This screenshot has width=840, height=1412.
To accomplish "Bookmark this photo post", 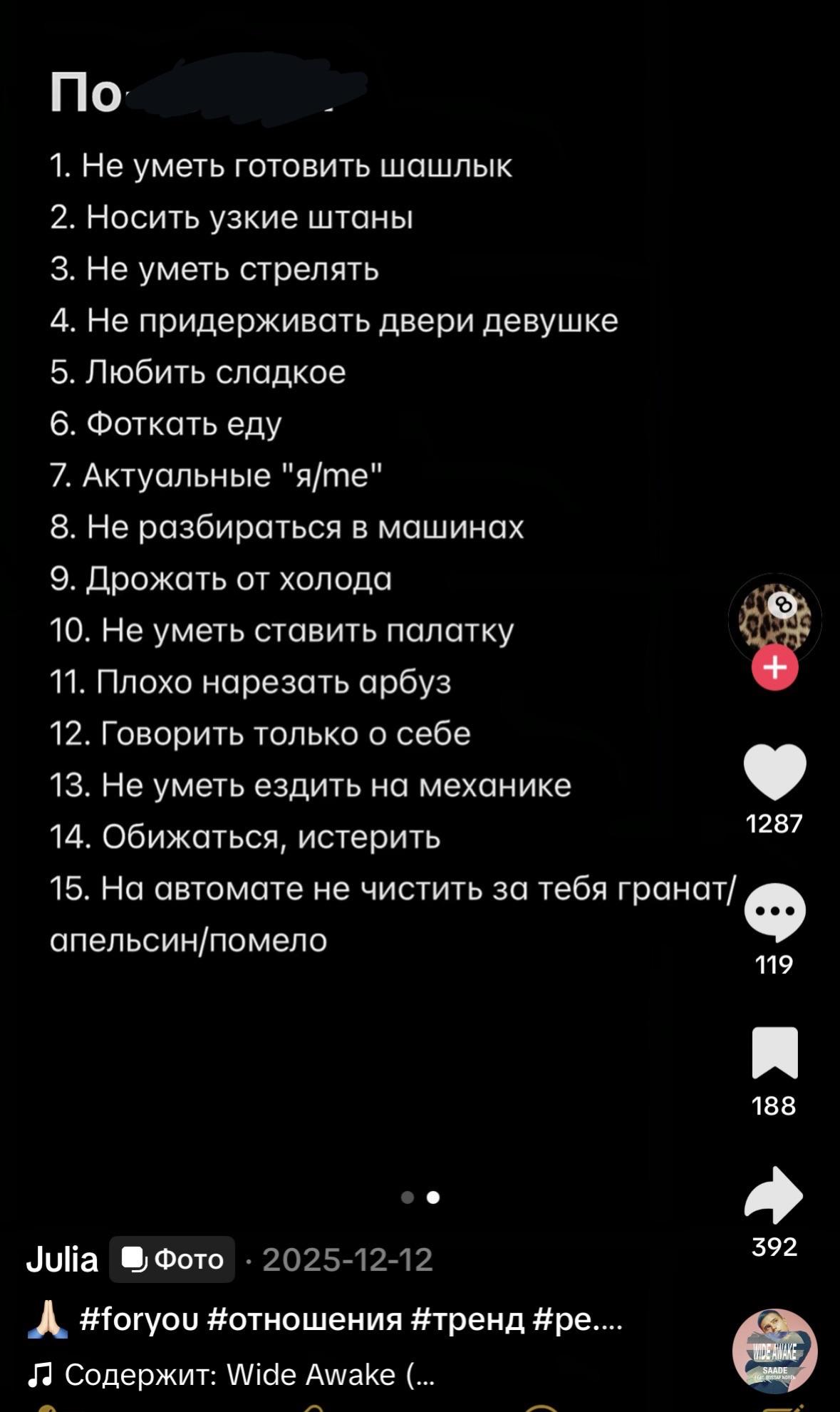I will [x=774, y=1052].
